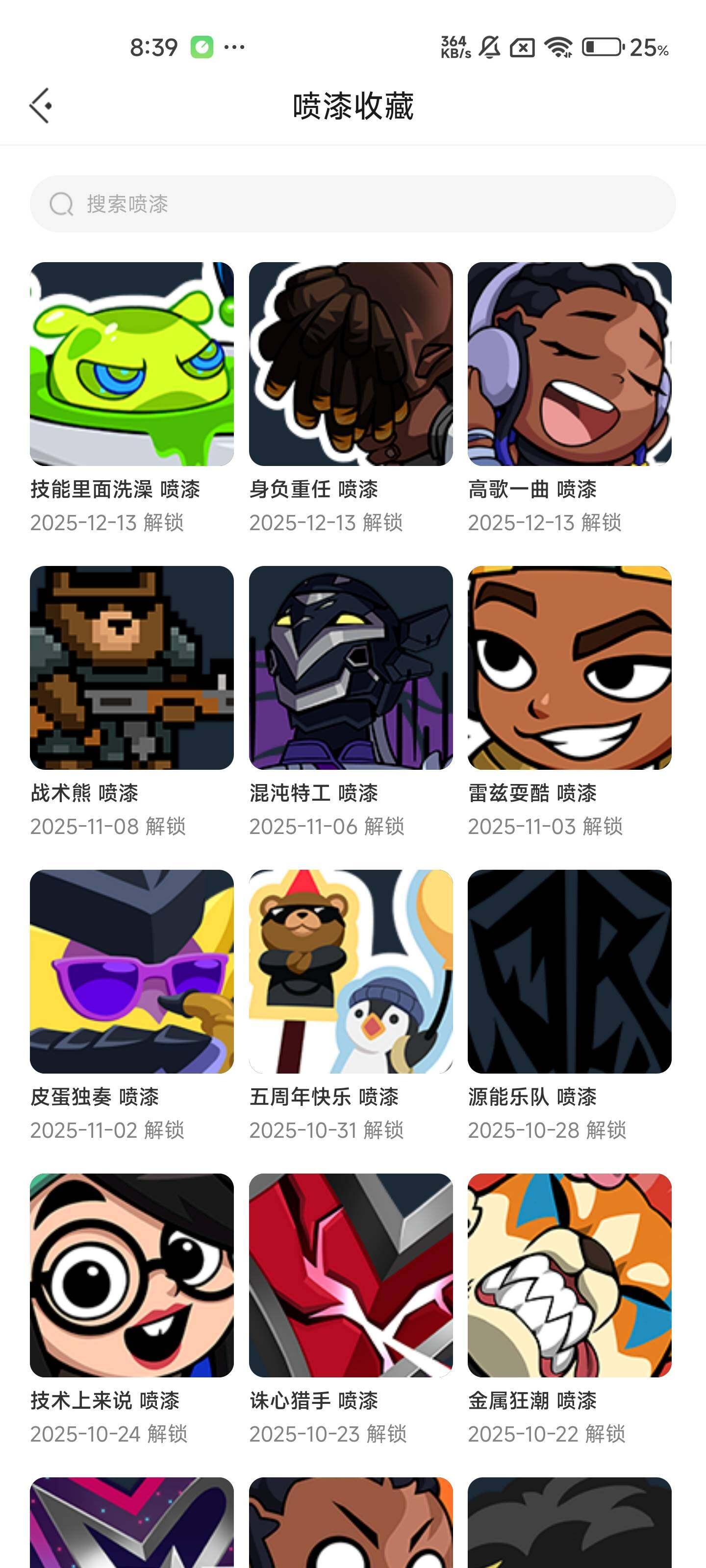Open the 技能里面洗澡 喷漆 tile
706x1568 pixels.
pos(131,364)
